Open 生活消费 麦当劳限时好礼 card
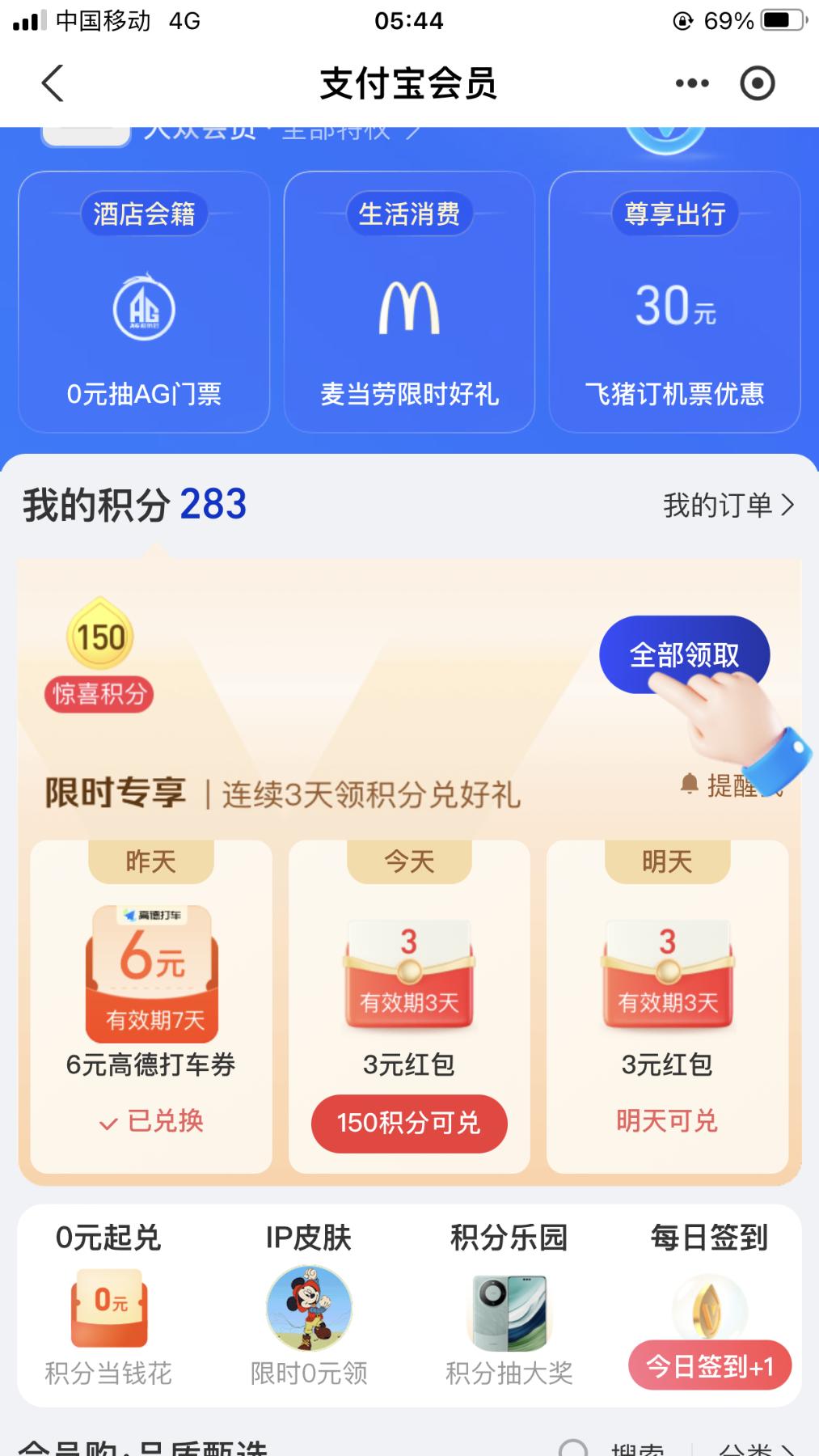The image size is (819, 1456). [409, 303]
